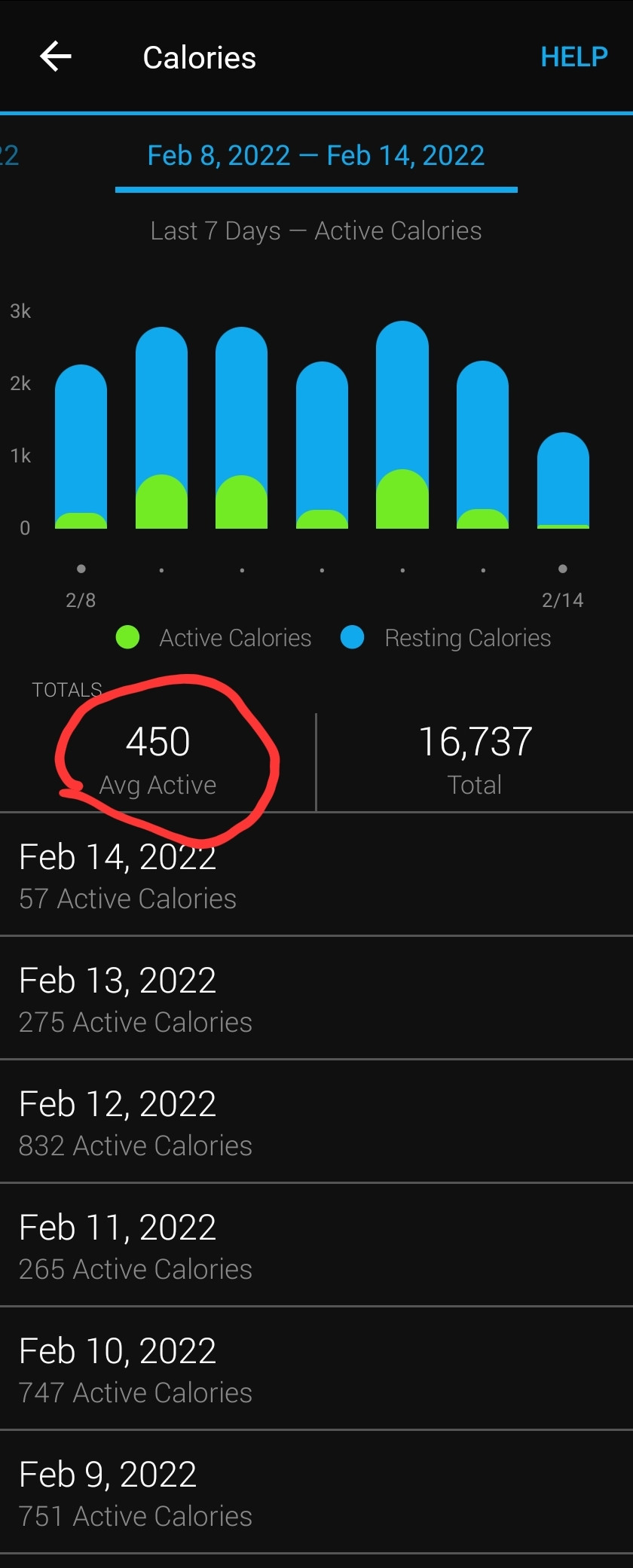
Task: Click the back arrow to return
Action: click(55, 56)
